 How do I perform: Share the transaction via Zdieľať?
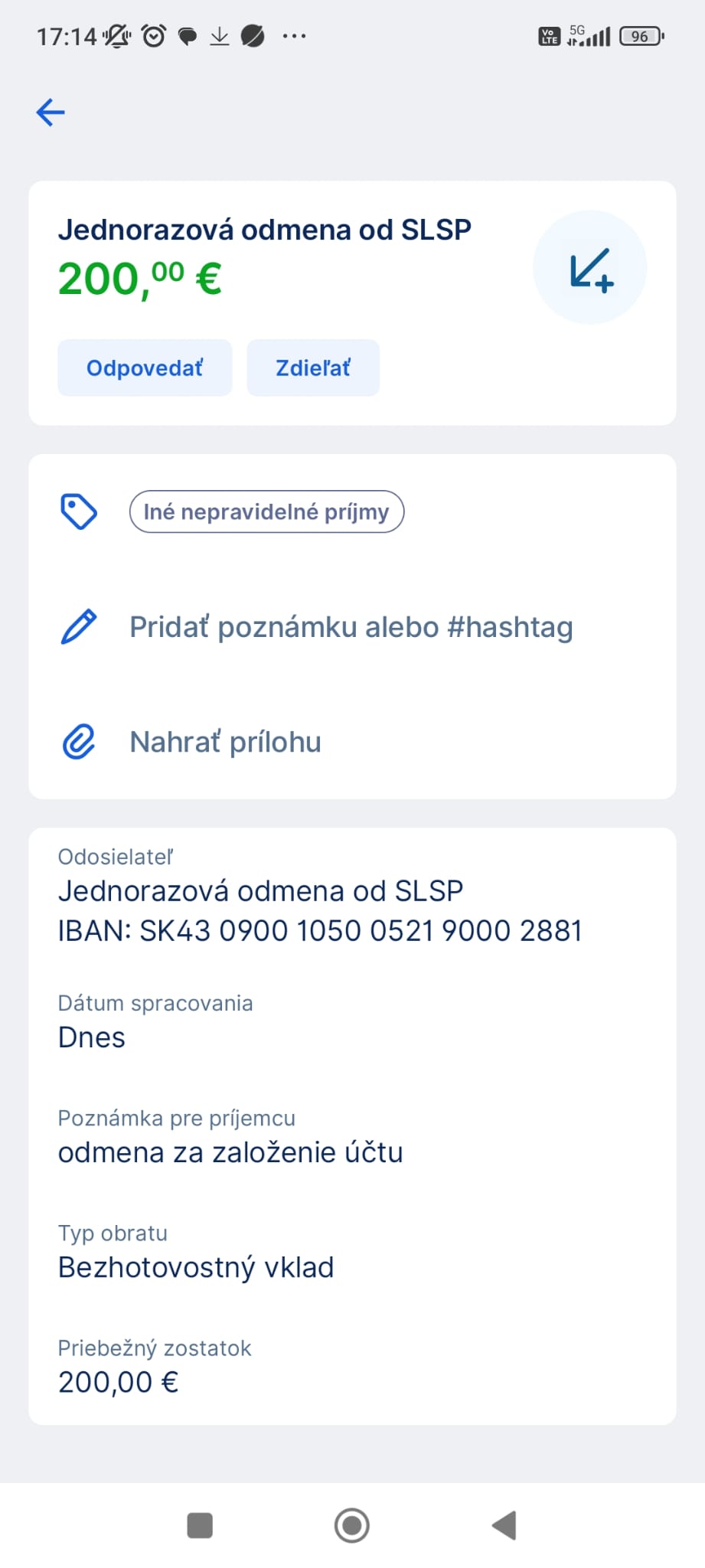pos(313,367)
